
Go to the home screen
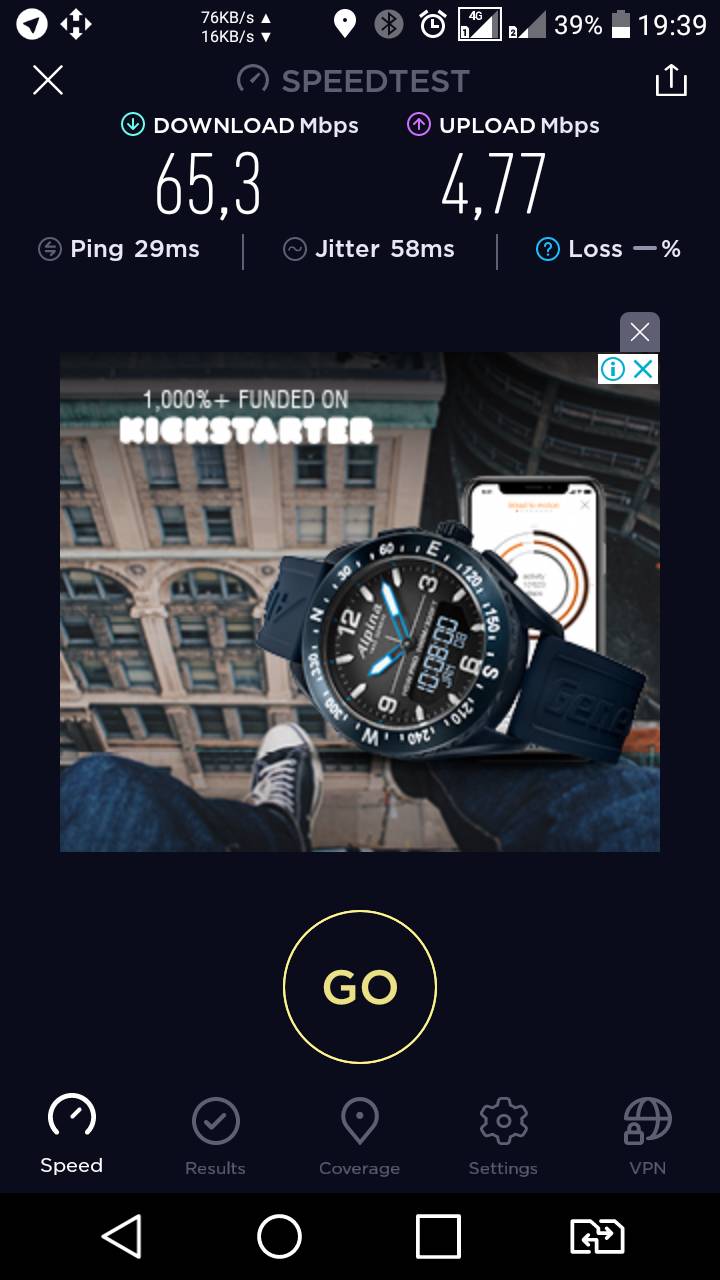tap(280, 1237)
